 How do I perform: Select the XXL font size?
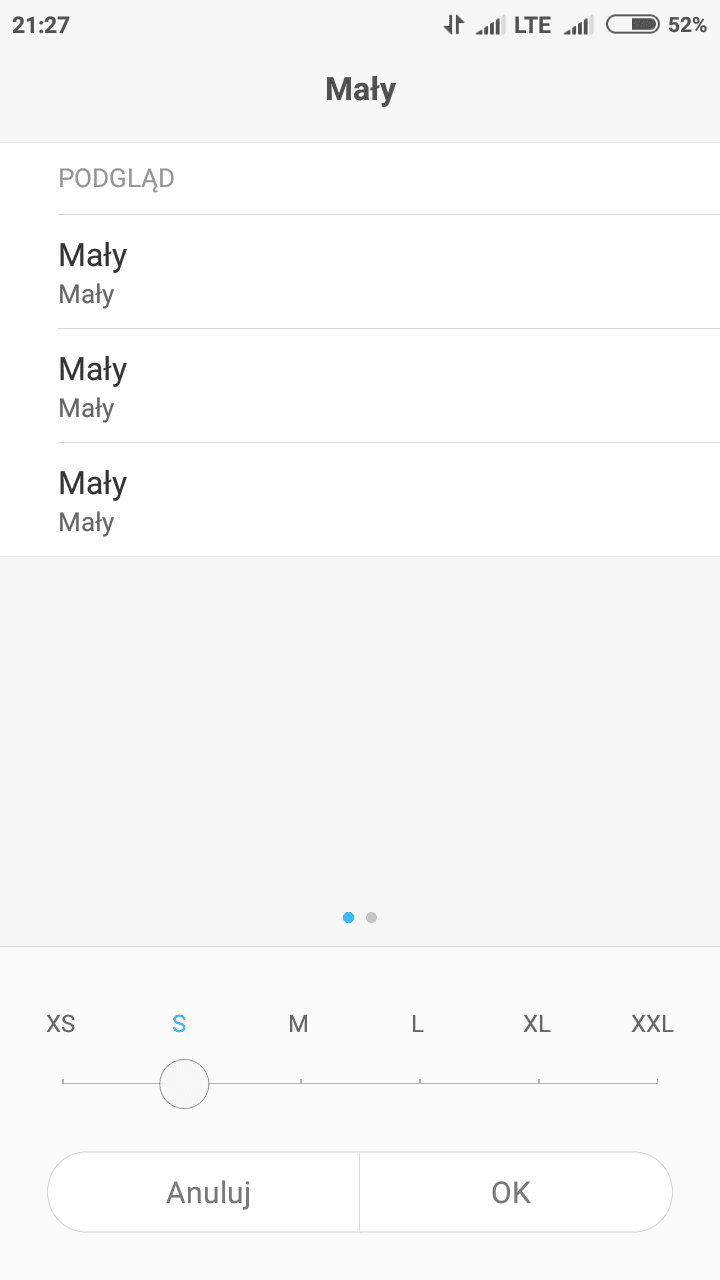[652, 1024]
